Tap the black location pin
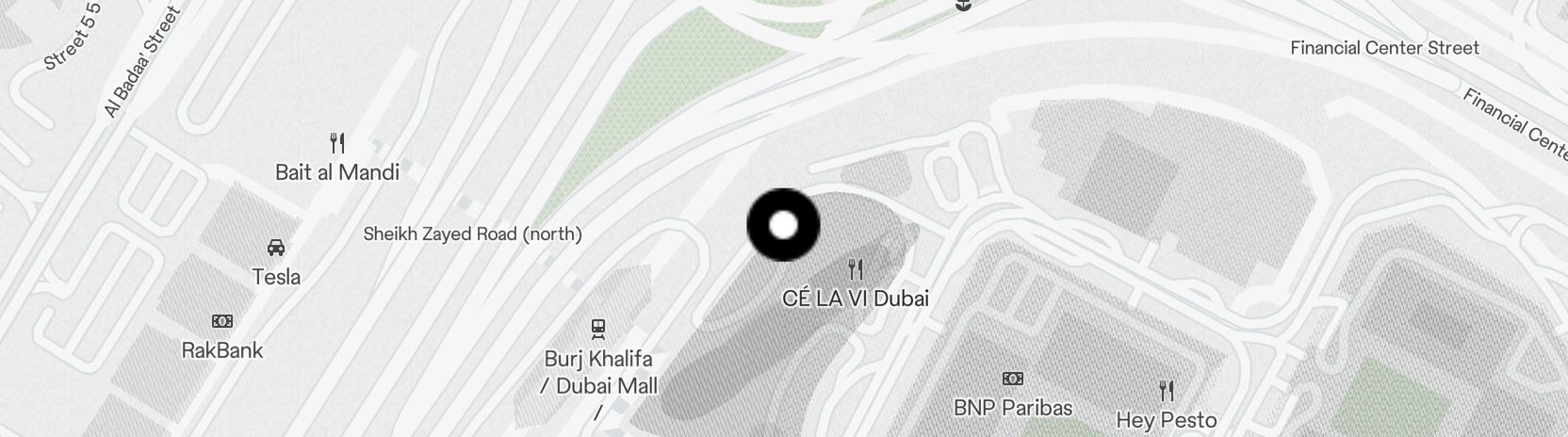This screenshot has width=1568, height=437. click(783, 225)
